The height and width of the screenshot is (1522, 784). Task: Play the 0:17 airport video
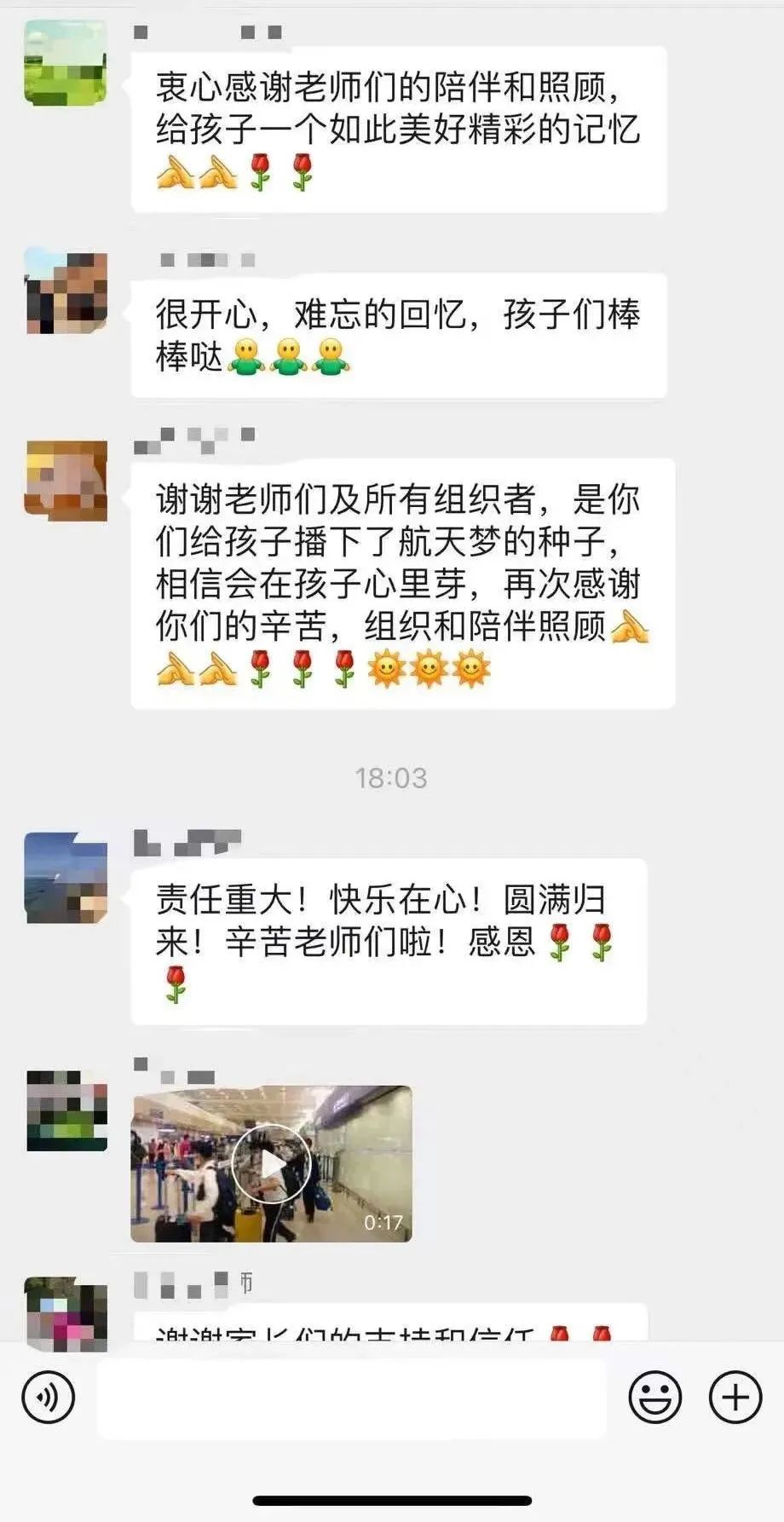[x=271, y=1163]
